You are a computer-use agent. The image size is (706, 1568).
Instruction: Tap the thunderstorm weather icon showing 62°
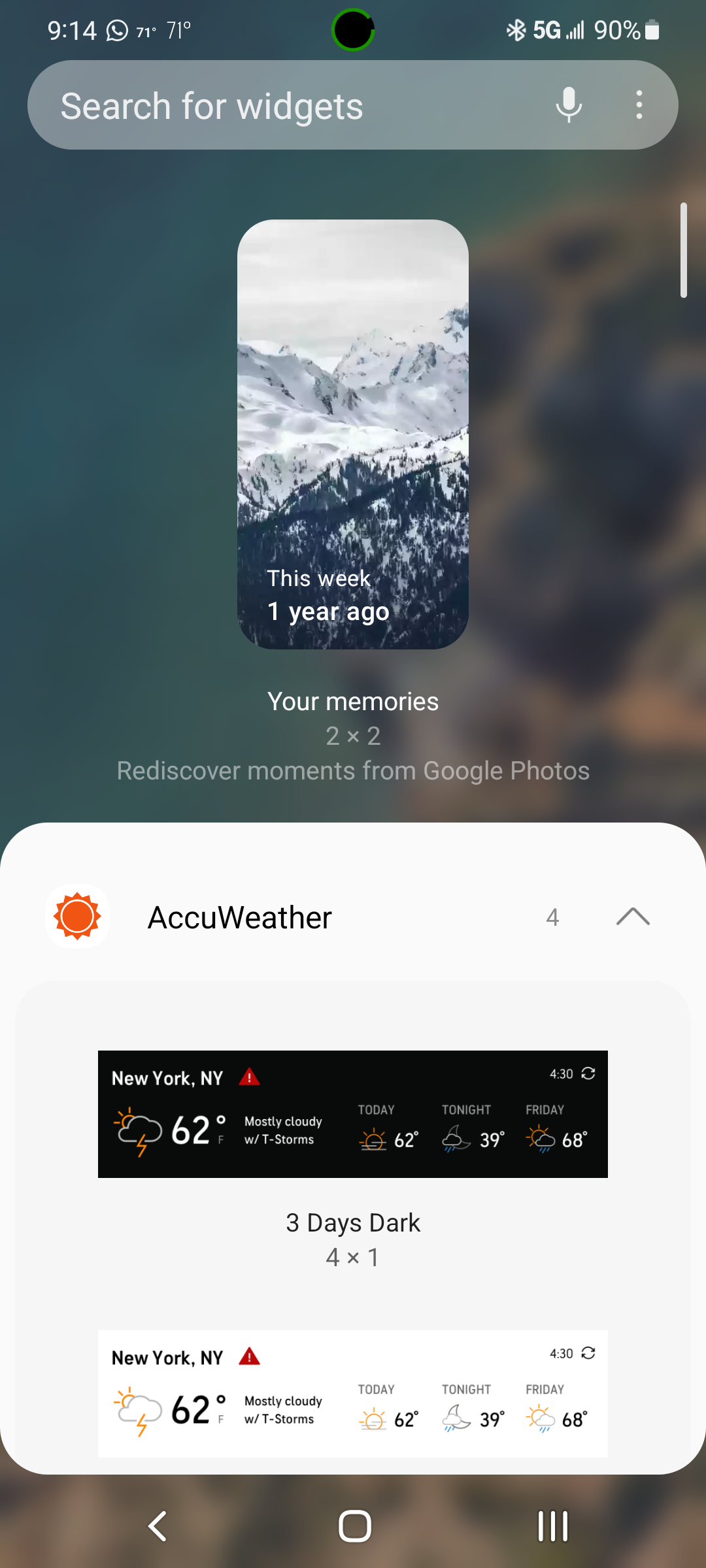click(135, 1130)
